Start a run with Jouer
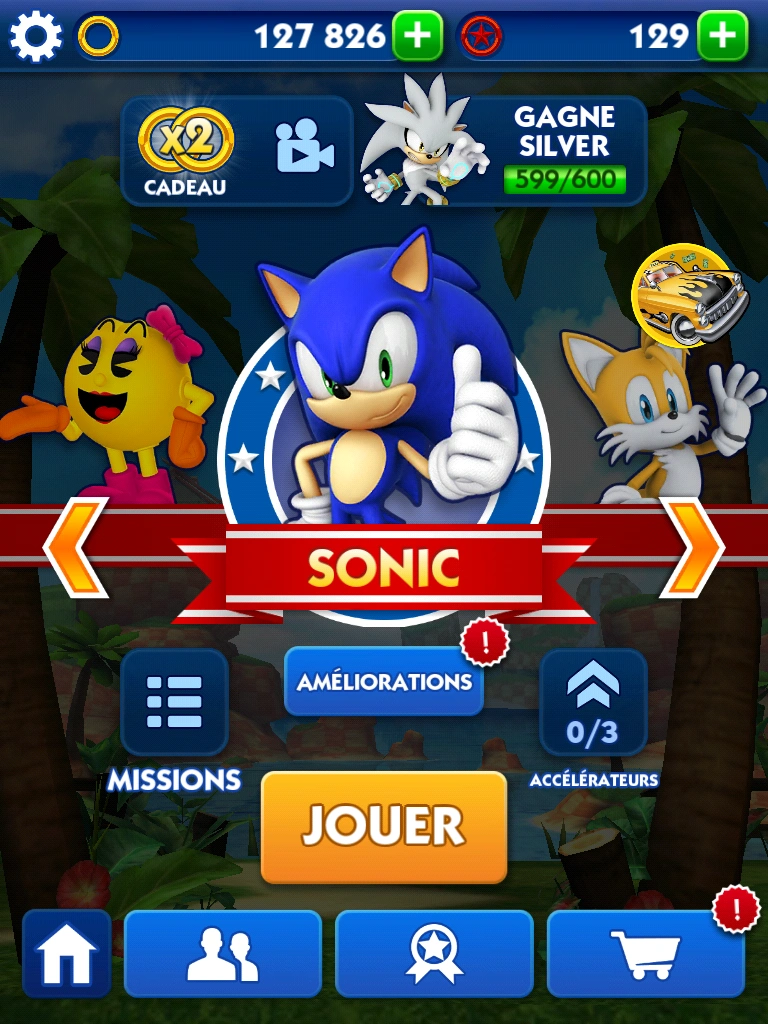This screenshot has height=1024, width=768. click(384, 826)
